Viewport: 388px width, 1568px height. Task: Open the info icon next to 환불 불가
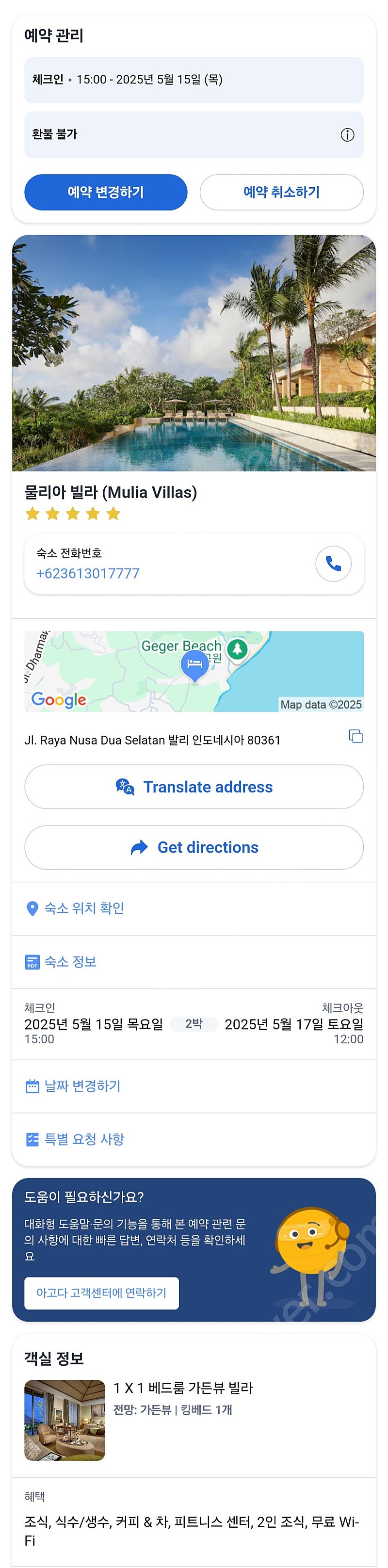pos(347,135)
